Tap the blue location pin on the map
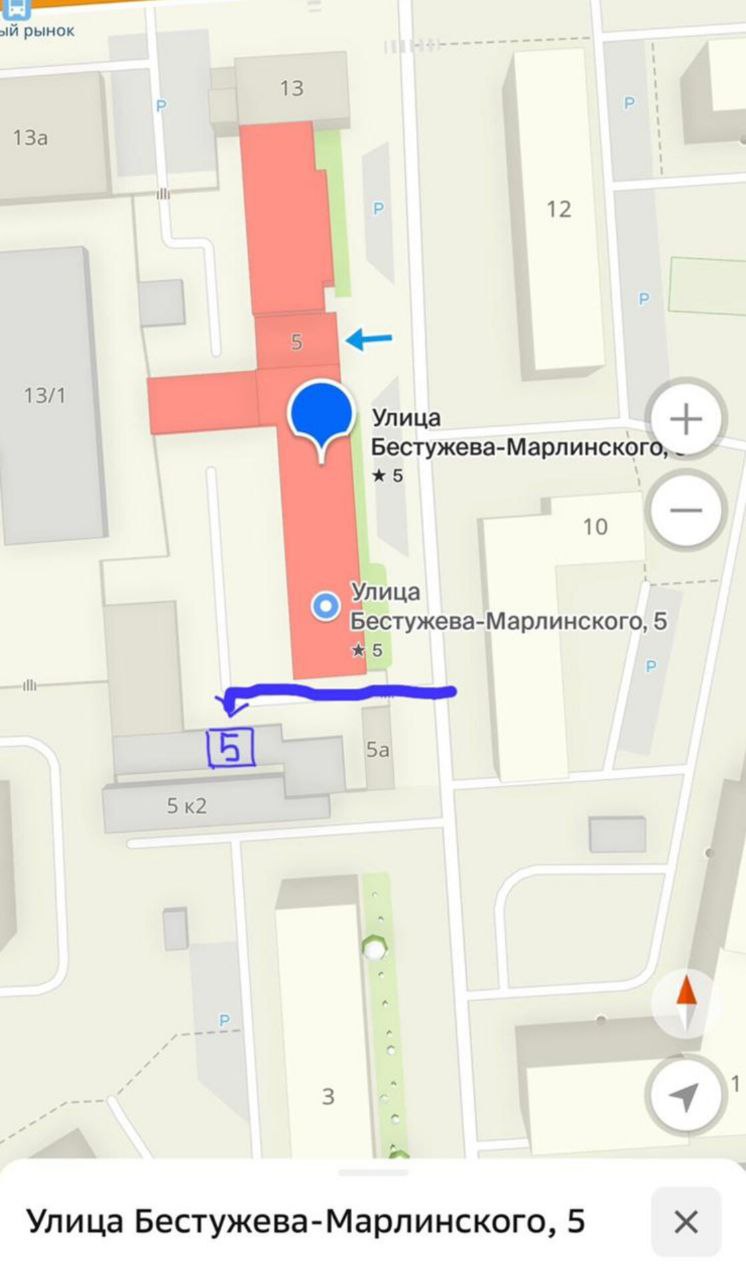 [x=321, y=420]
